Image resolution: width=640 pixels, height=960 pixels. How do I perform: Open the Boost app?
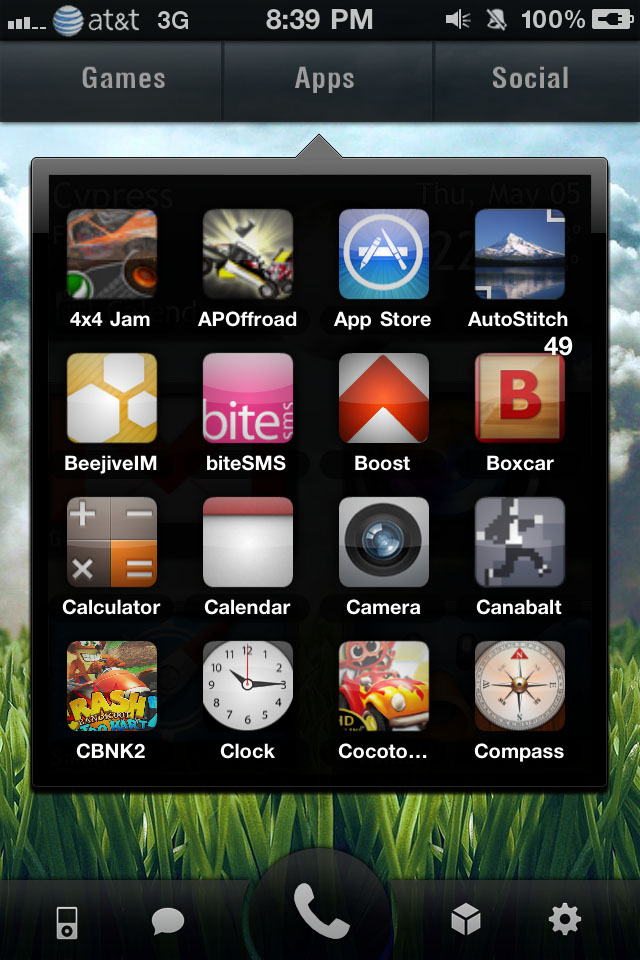point(383,398)
